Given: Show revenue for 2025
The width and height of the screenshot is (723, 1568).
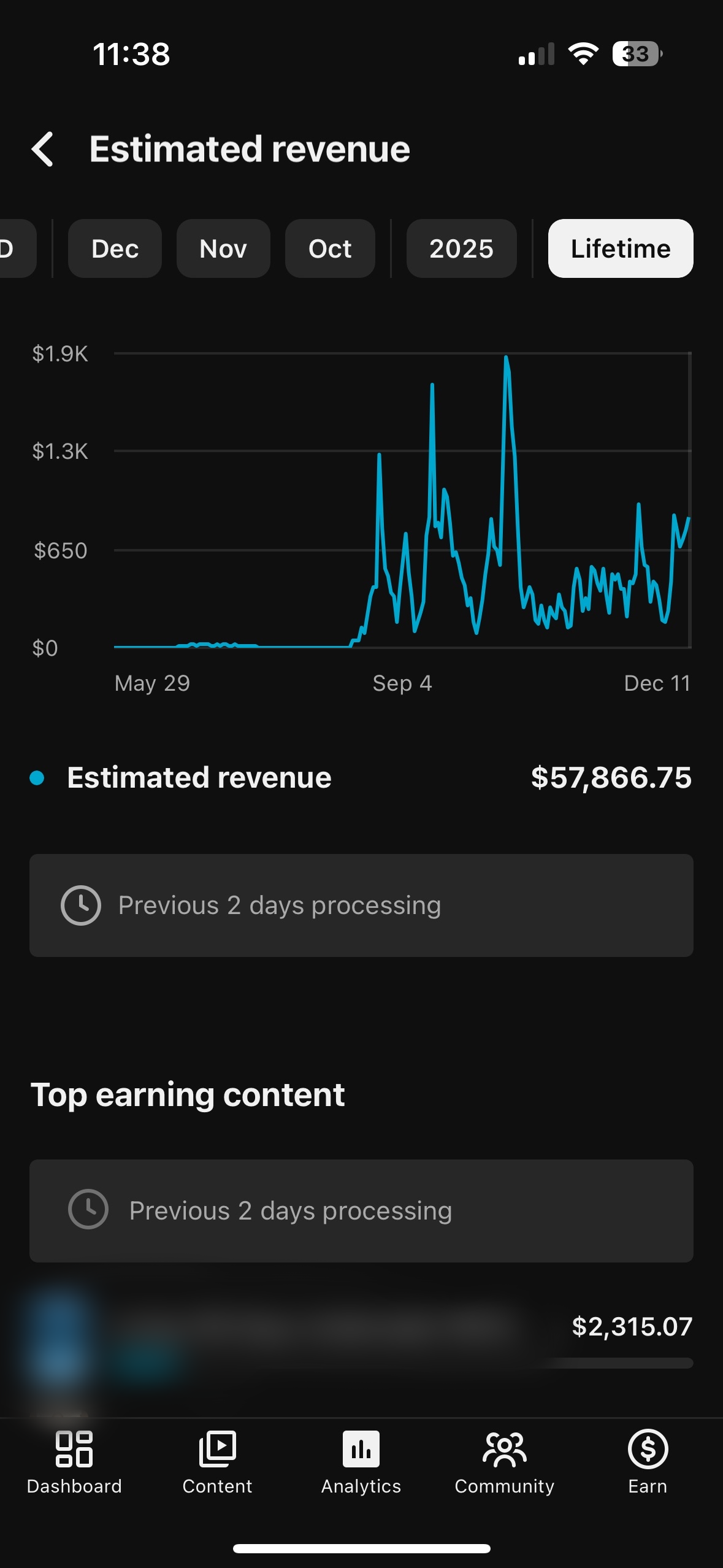Looking at the screenshot, I should [461, 248].
